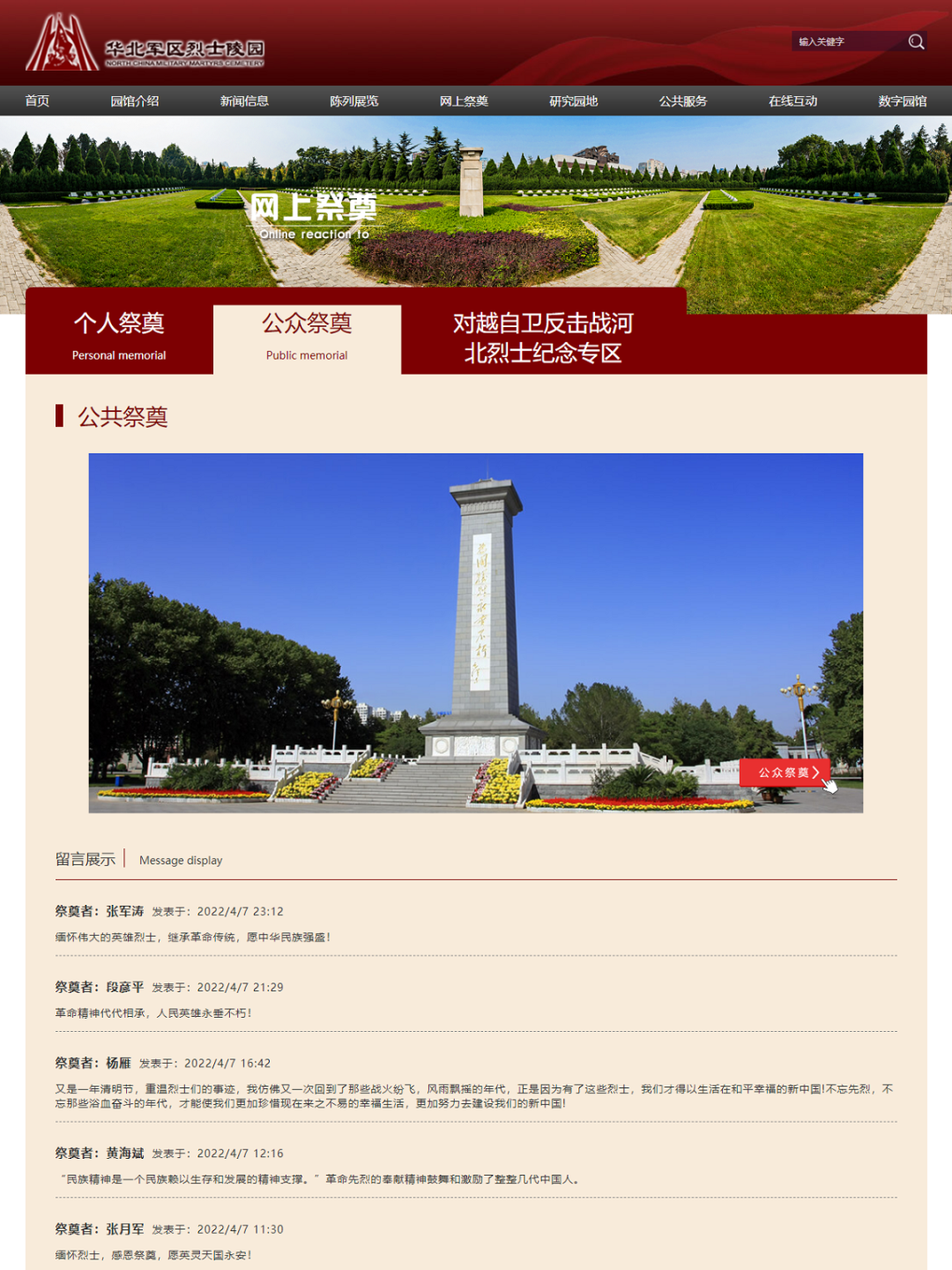Select 网上祭奠 in the navigation bar
The width and height of the screenshot is (952, 1270).
(x=464, y=101)
